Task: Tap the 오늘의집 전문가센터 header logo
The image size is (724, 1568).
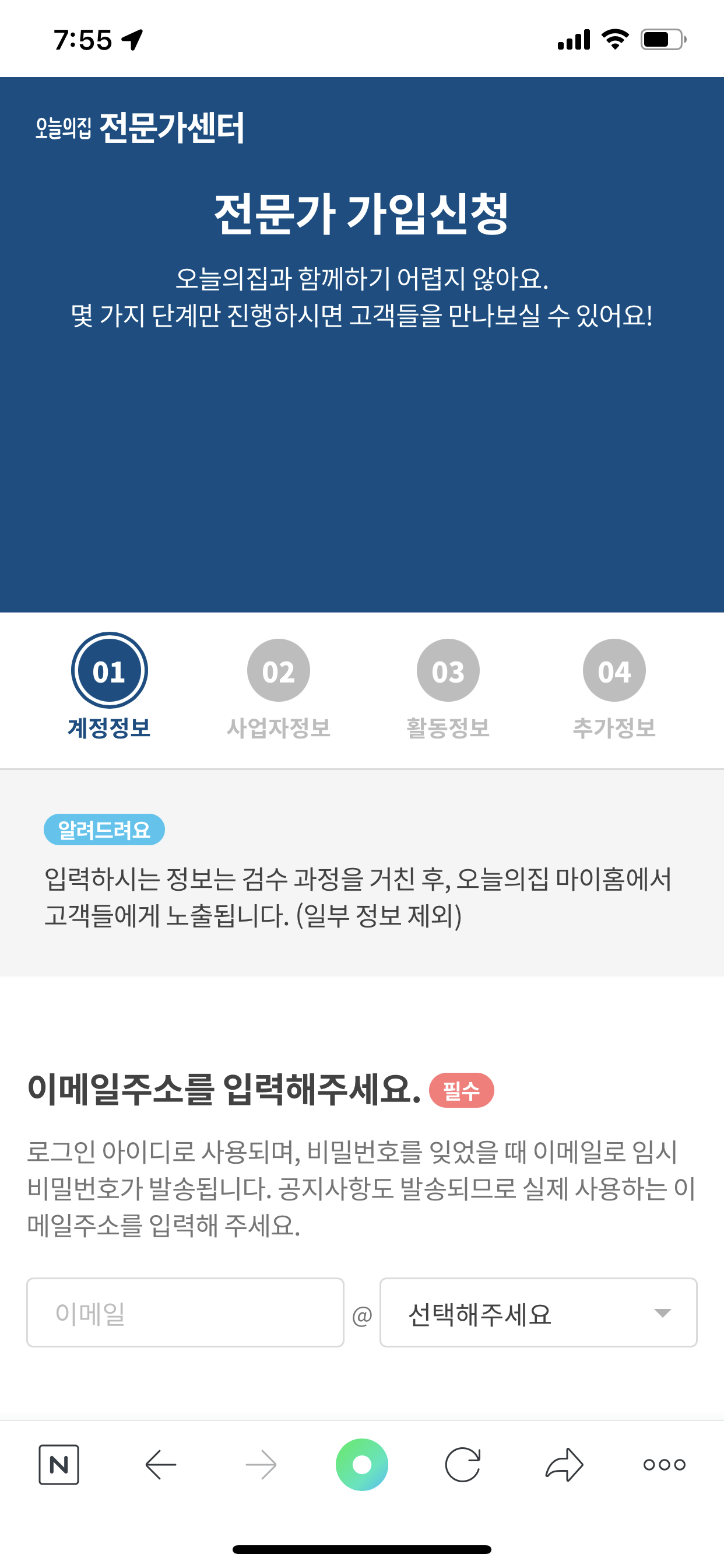Action: [140, 128]
